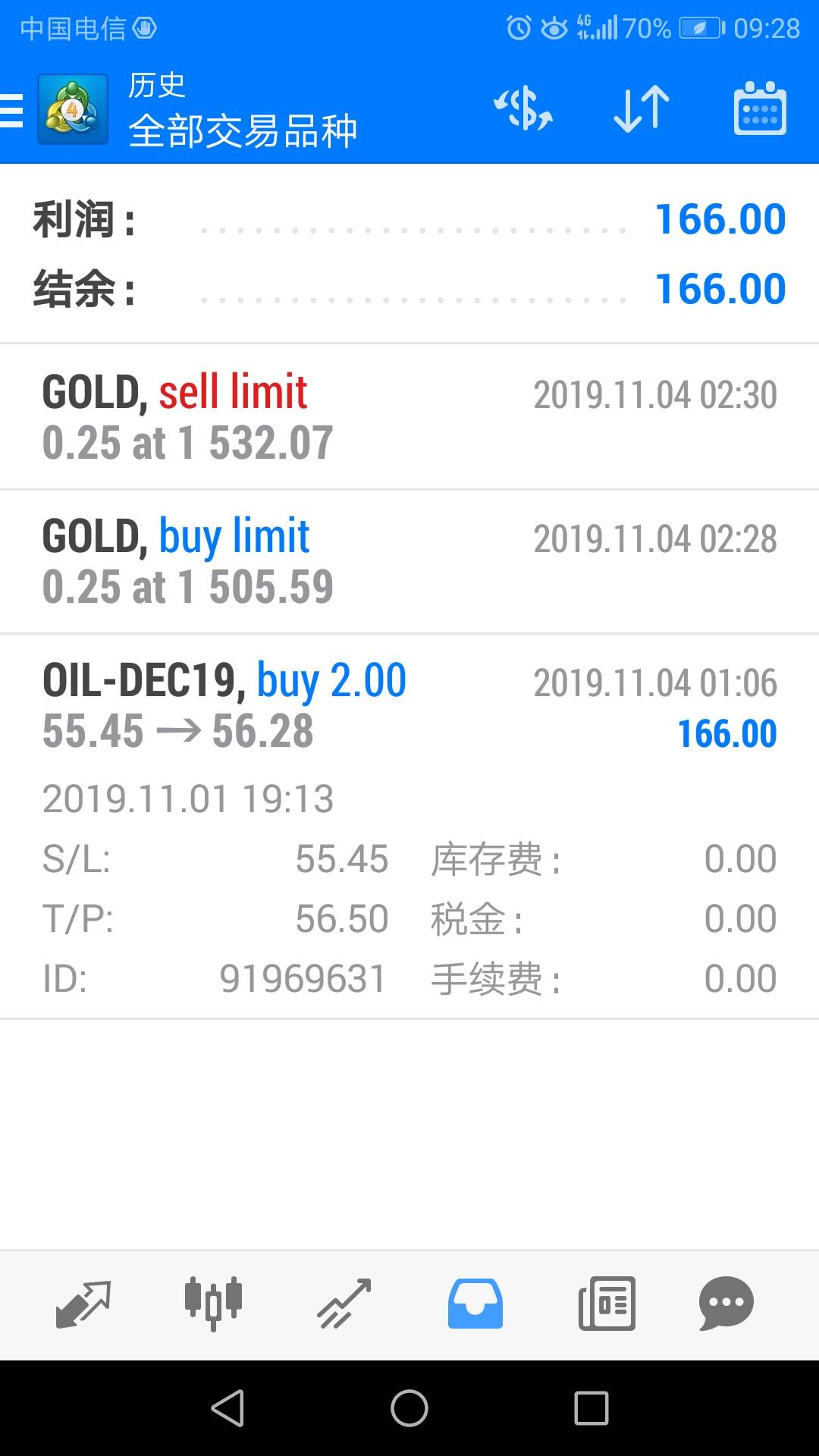Viewport: 819px width, 1456px height.
Task: Switch to the Chart candlestick tab
Action: coord(213,1304)
